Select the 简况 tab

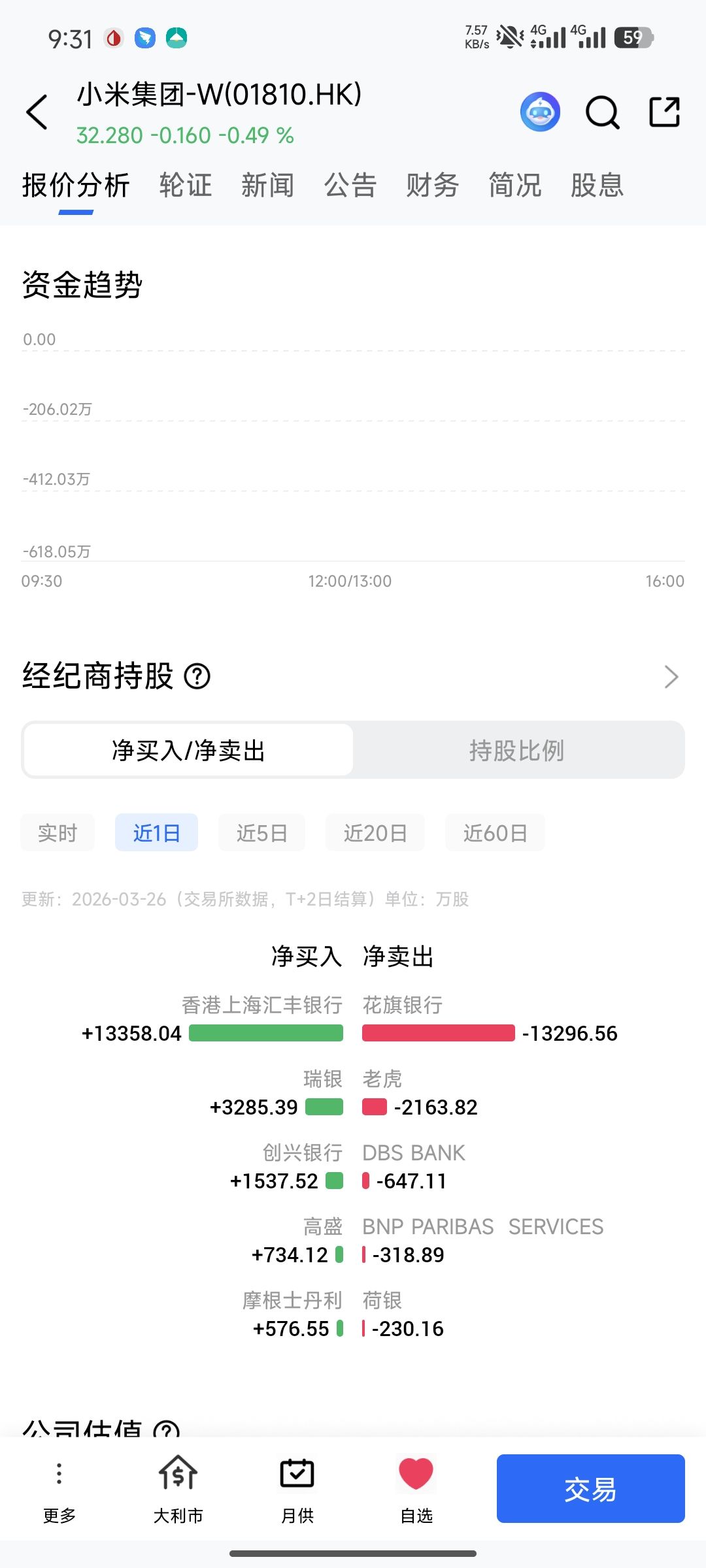point(515,186)
